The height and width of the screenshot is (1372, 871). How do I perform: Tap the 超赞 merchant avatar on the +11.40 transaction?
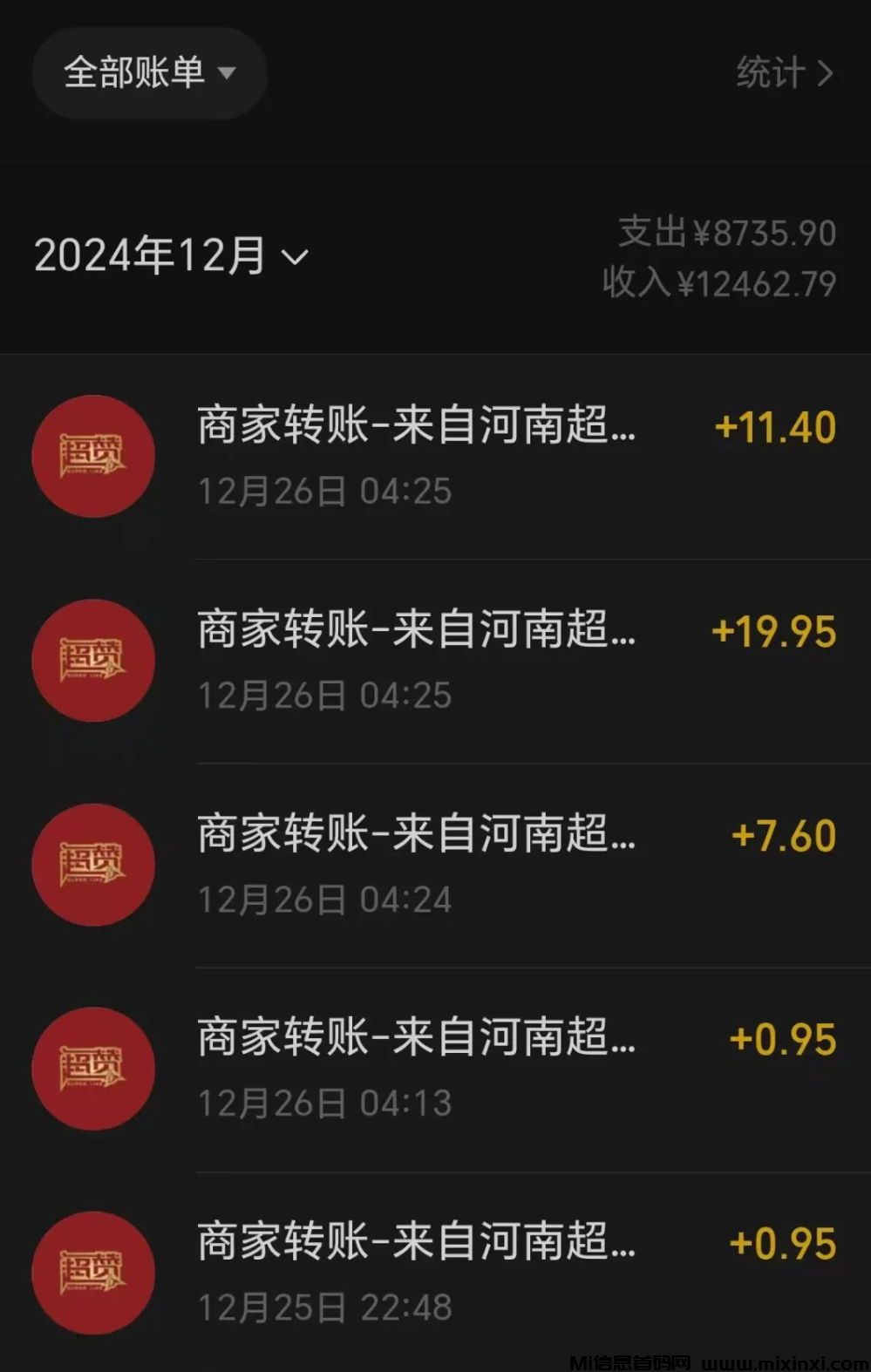pos(93,457)
